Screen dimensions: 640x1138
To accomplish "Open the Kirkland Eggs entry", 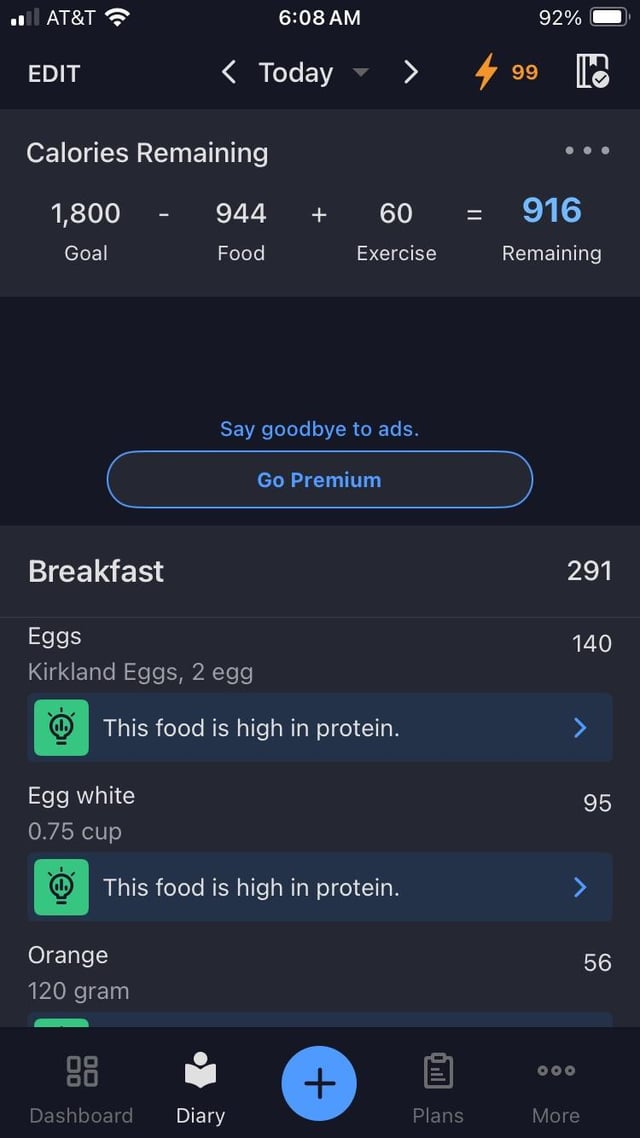I will [320, 655].
